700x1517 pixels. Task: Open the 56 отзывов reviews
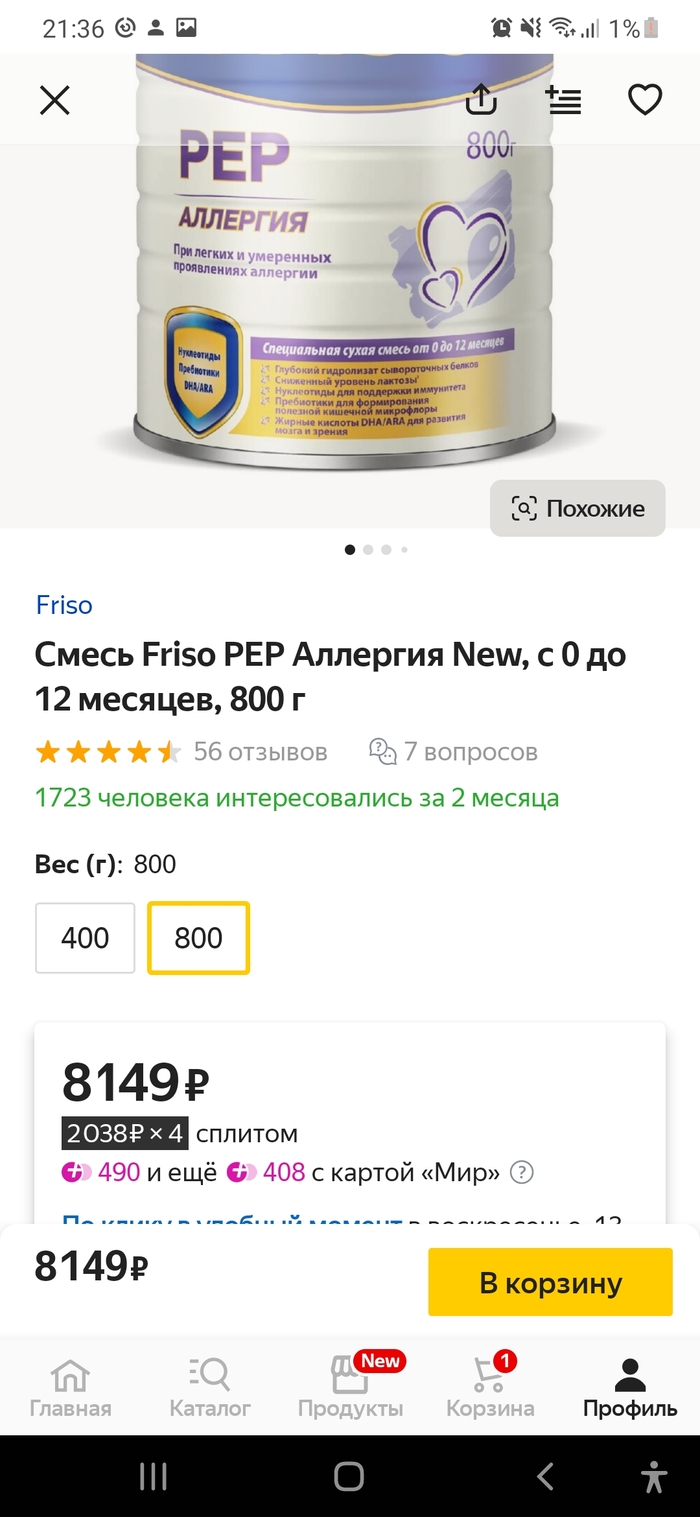260,752
